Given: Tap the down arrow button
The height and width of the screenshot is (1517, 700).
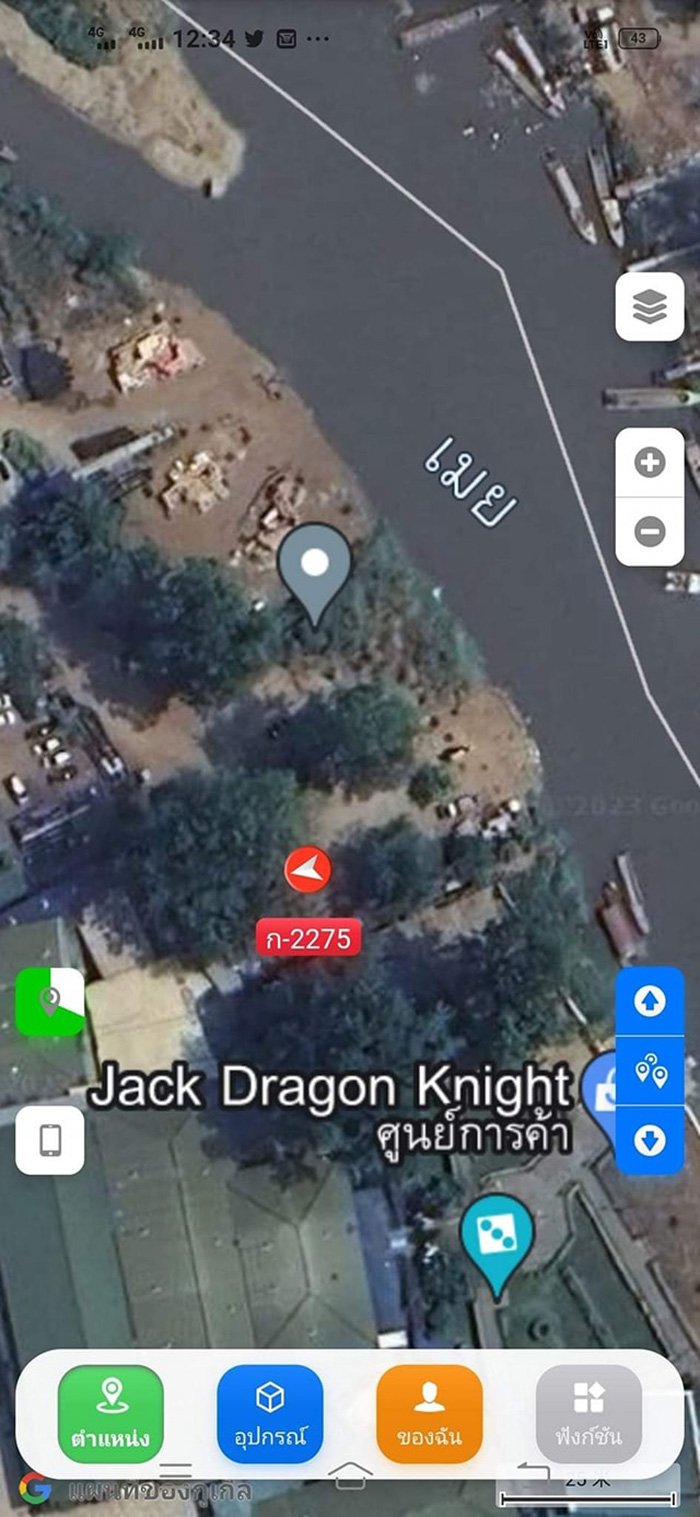Looking at the screenshot, I should click(650, 1140).
